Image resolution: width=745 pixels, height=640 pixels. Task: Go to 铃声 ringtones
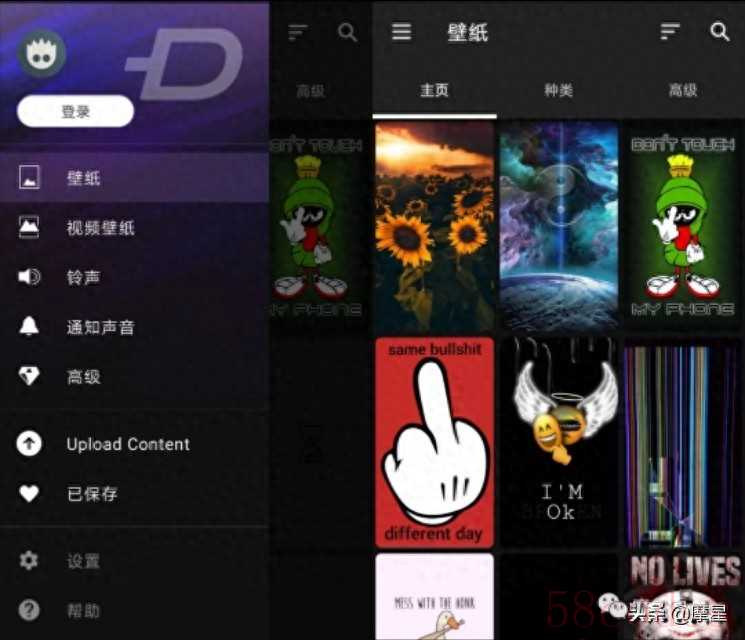pyautogui.click(x=83, y=277)
